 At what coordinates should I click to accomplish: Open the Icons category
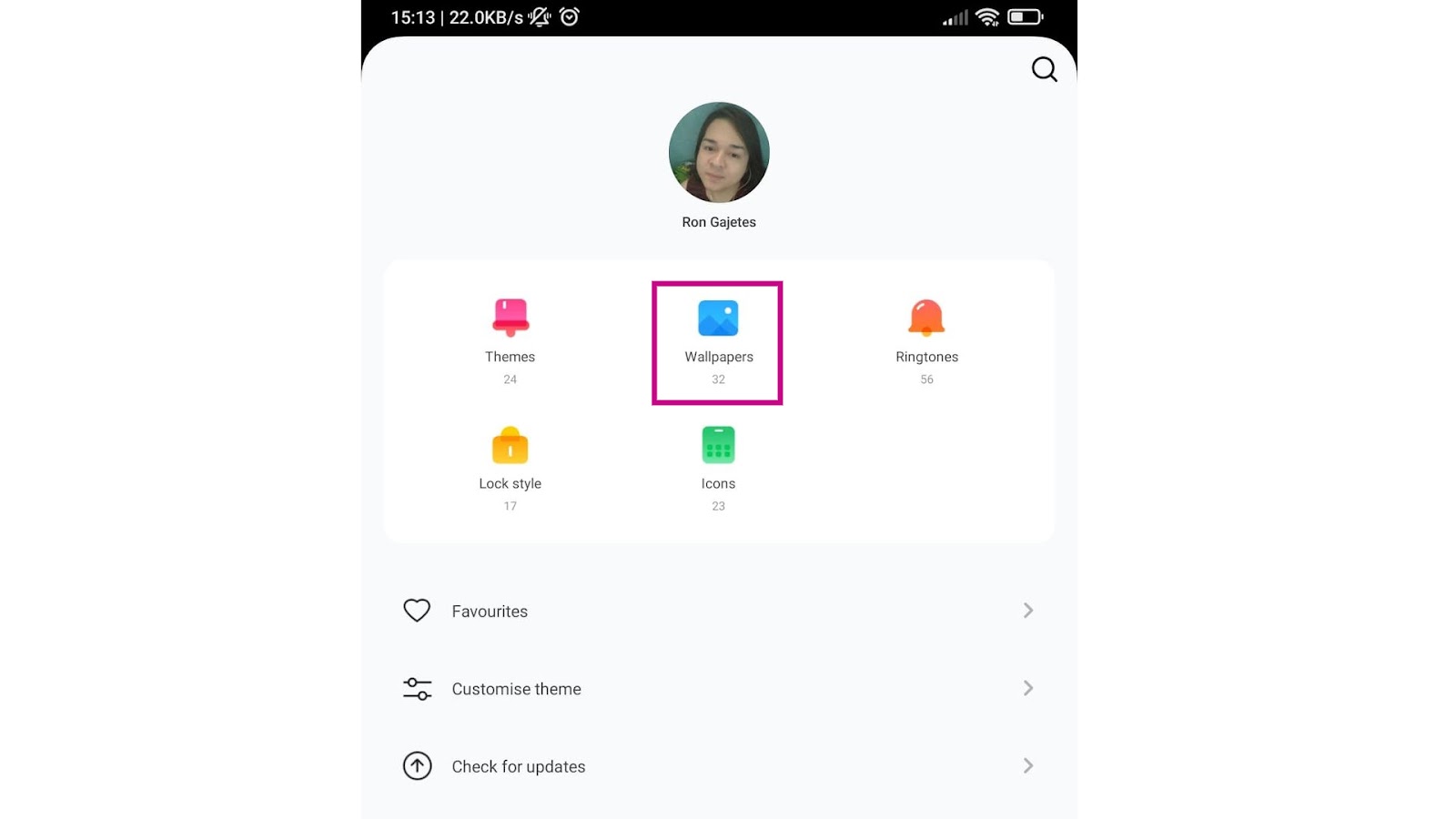point(718,468)
